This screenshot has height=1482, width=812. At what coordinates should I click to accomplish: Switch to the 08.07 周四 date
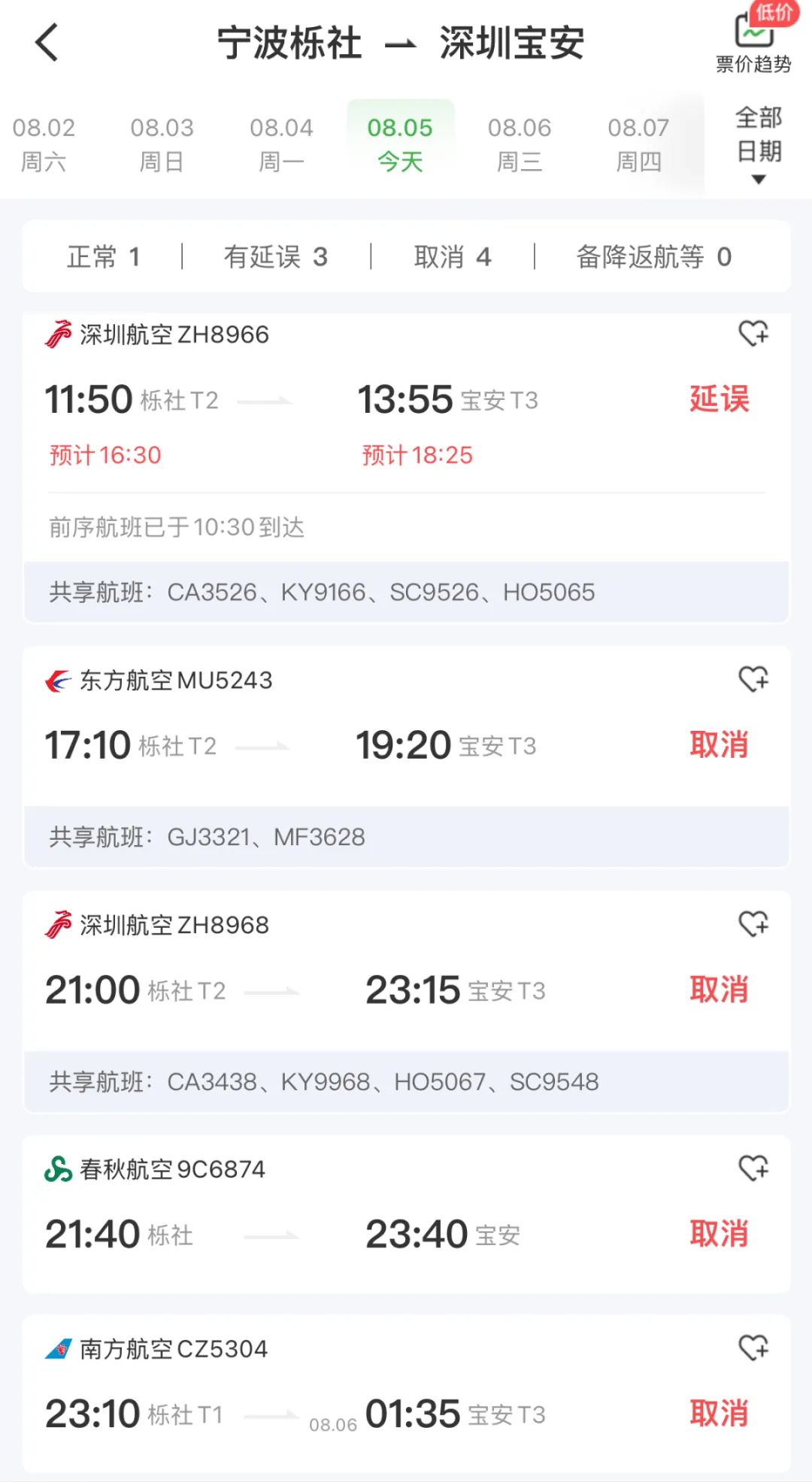tap(638, 144)
